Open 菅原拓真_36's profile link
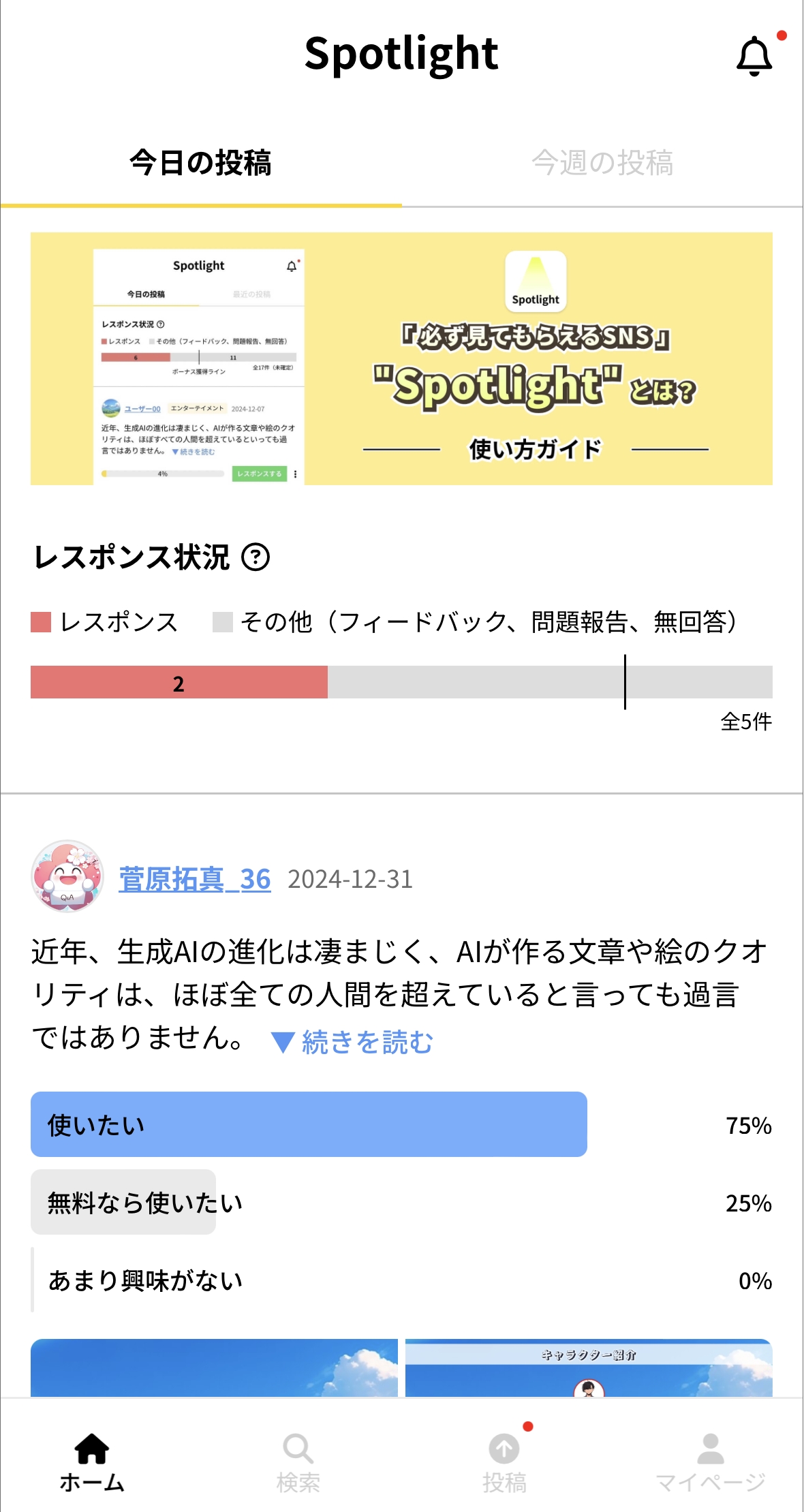Image resolution: width=804 pixels, height=1512 pixels. [x=195, y=879]
